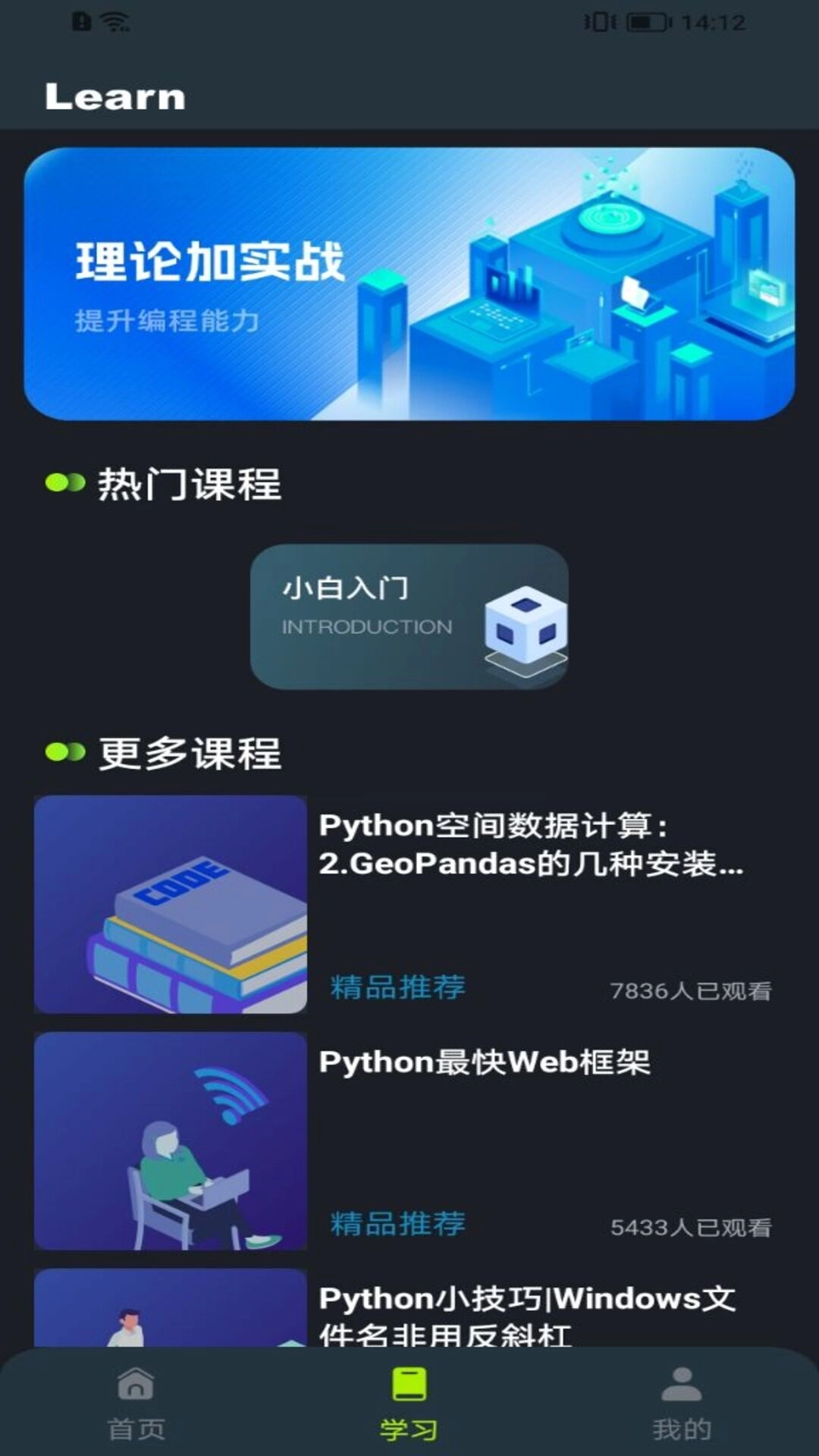Select the 学习 tab
Screen dimensions: 819x1456
(409, 1403)
